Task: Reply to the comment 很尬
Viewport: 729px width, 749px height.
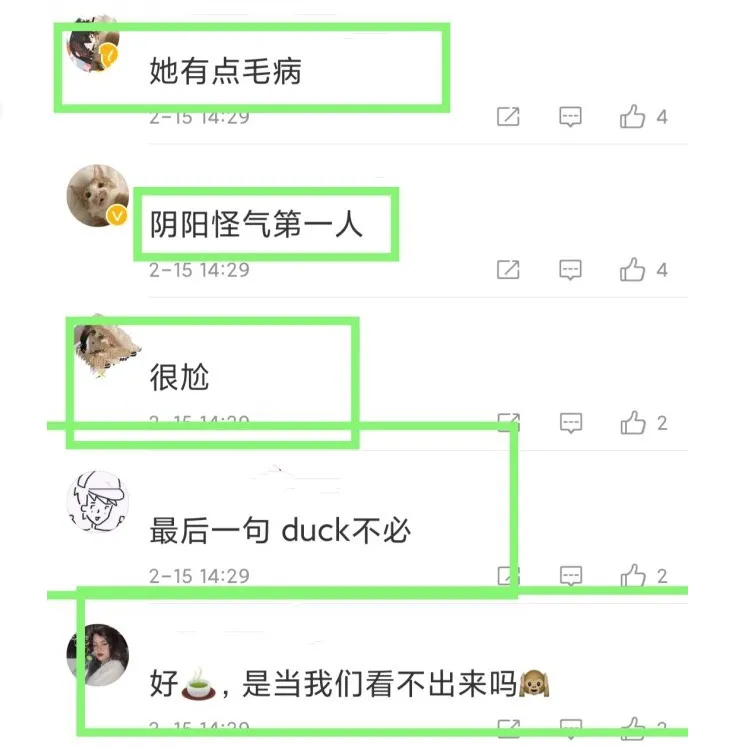Action: (570, 423)
